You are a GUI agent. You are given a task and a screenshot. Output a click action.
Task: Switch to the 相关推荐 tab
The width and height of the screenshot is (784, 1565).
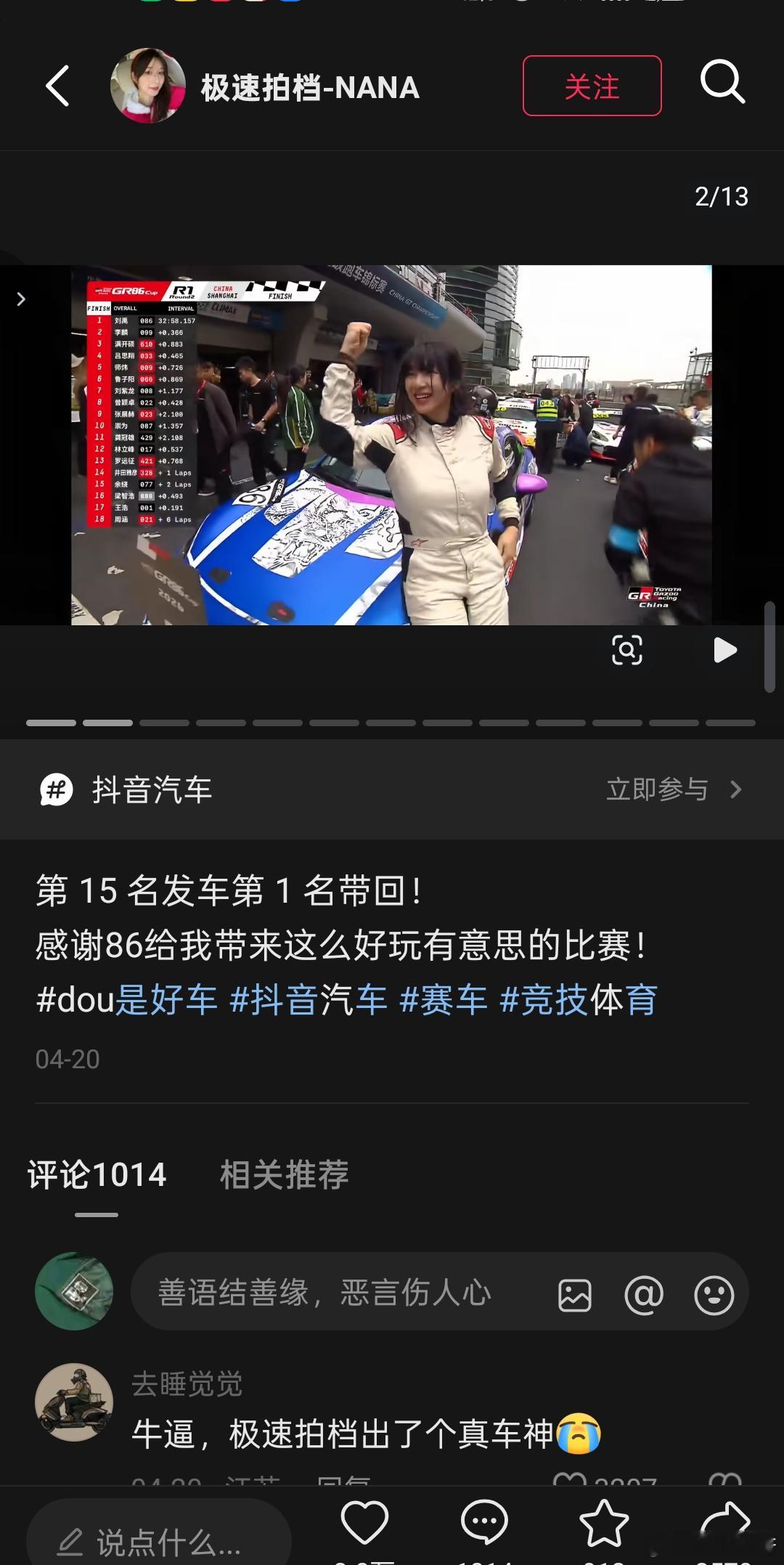[285, 1174]
